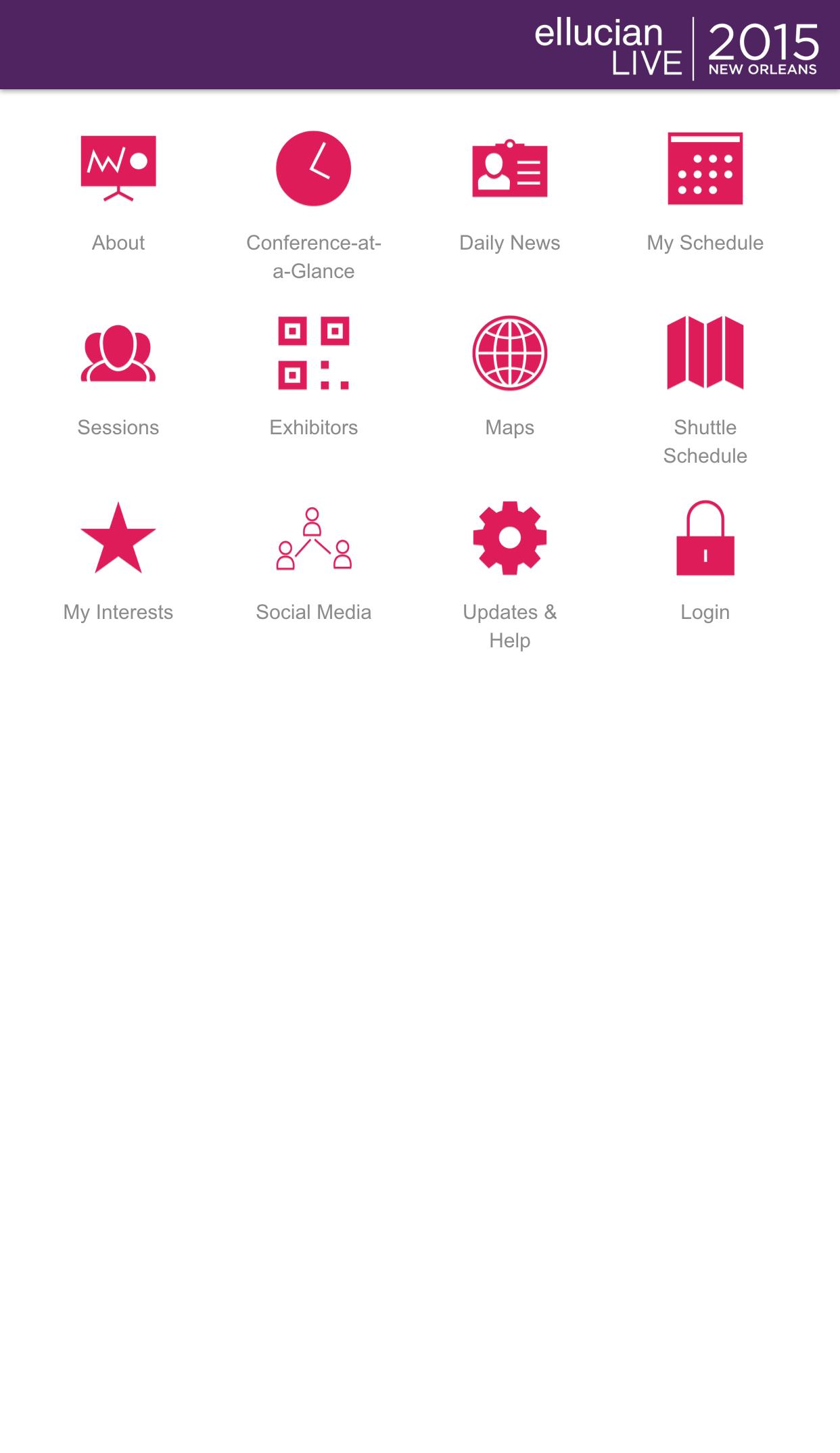The width and height of the screenshot is (840, 1453).
Task: Tap the Login lock icon
Action: pos(705,538)
